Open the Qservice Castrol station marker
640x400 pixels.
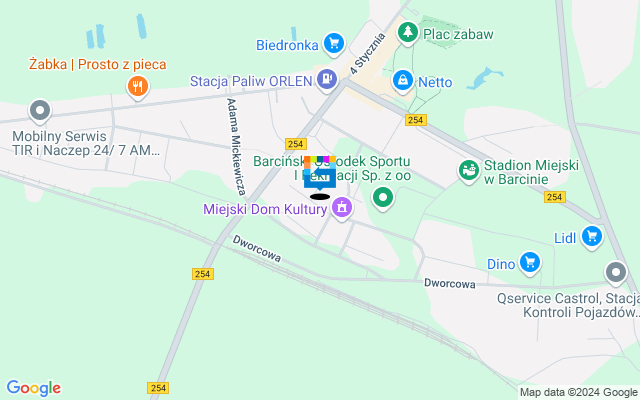tap(616, 272)
